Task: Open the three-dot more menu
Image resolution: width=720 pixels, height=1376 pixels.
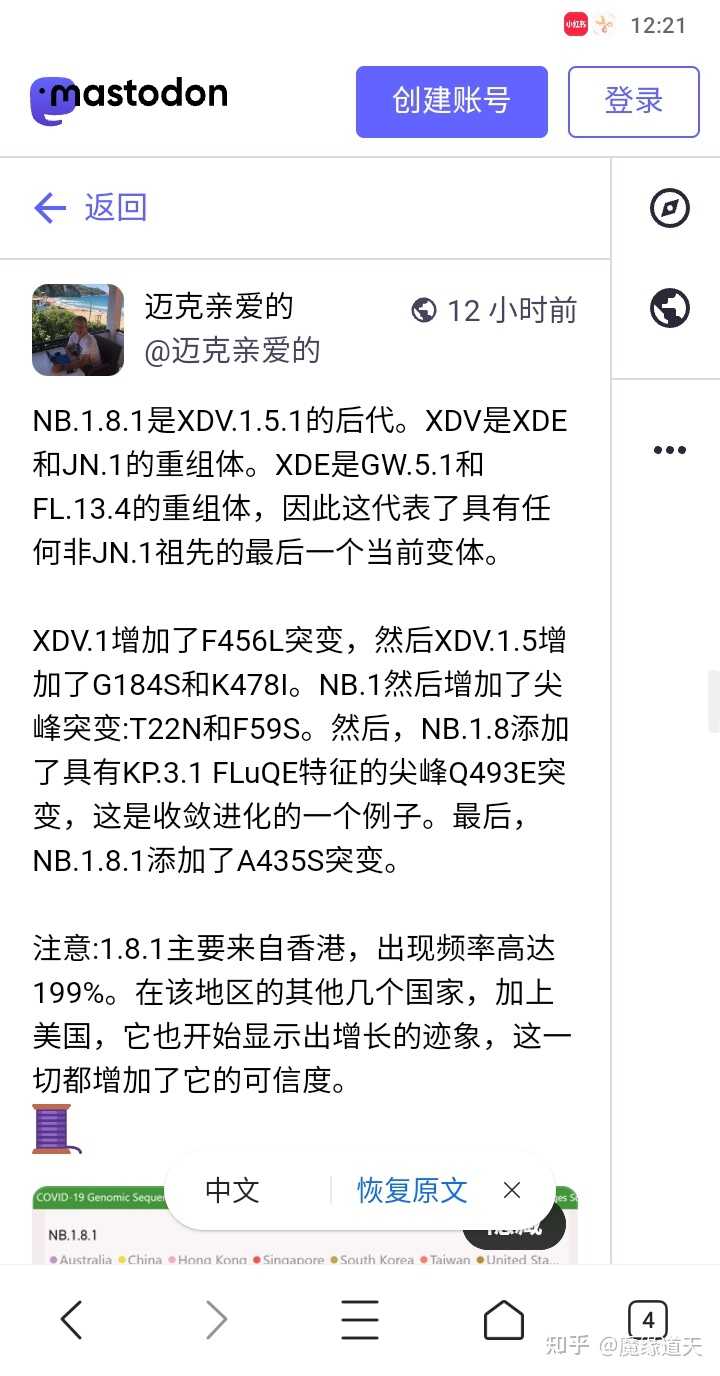Action: pos(670,450)
